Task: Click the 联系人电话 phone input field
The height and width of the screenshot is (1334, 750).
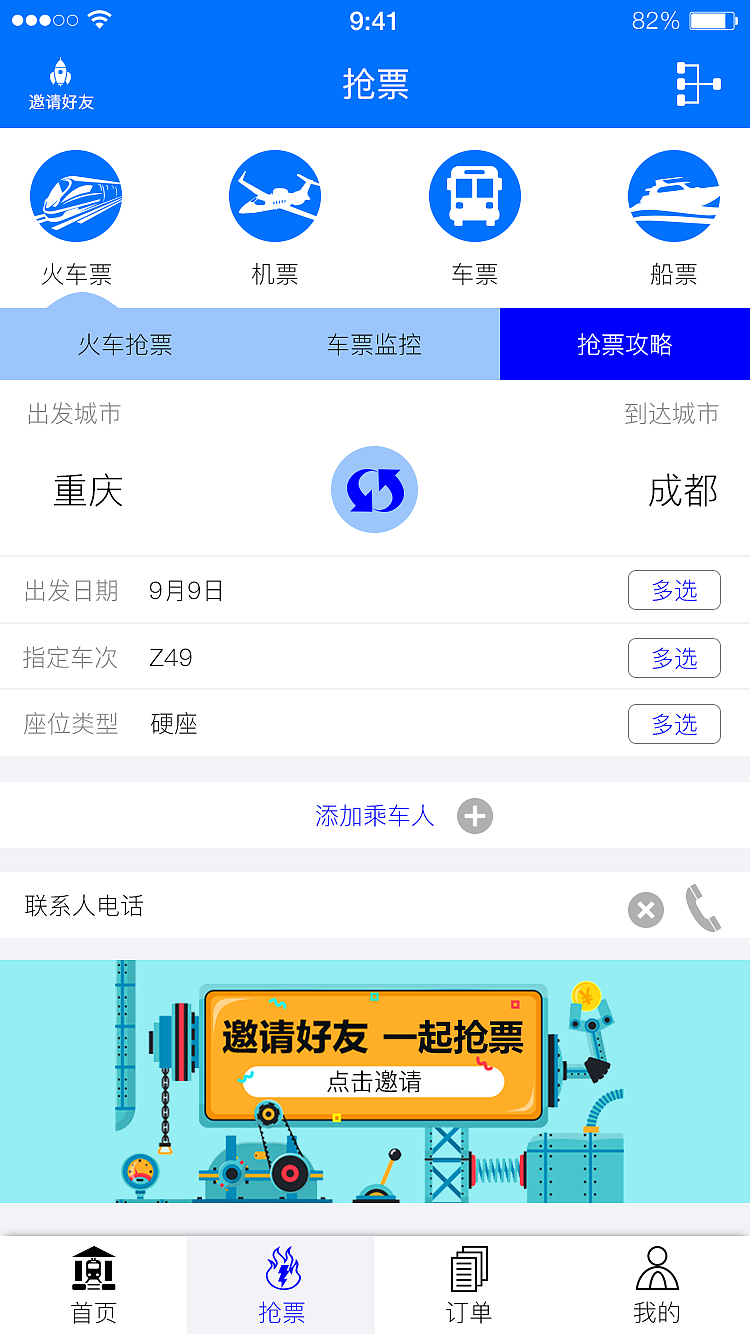Action: click(300, 906)
